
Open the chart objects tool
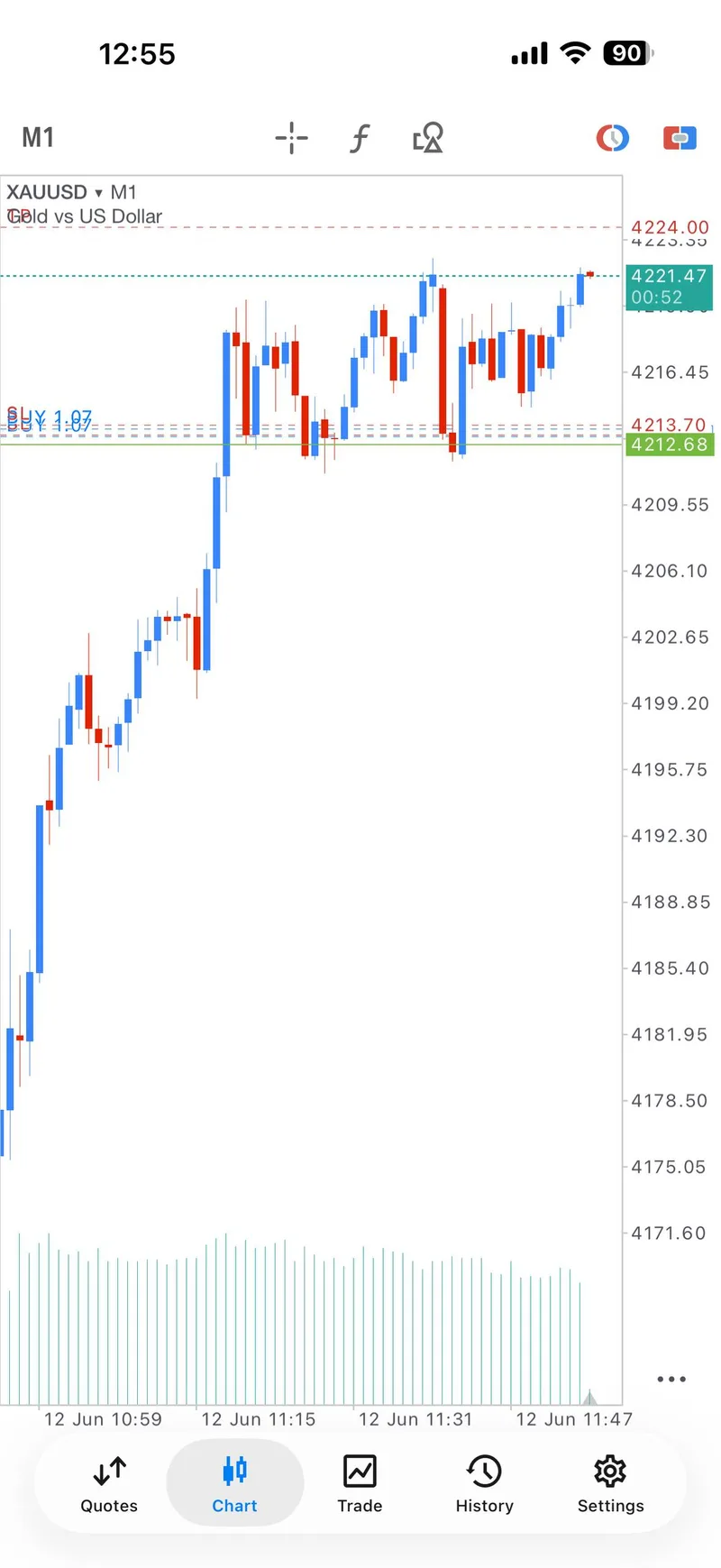click(x=428, y=138)
